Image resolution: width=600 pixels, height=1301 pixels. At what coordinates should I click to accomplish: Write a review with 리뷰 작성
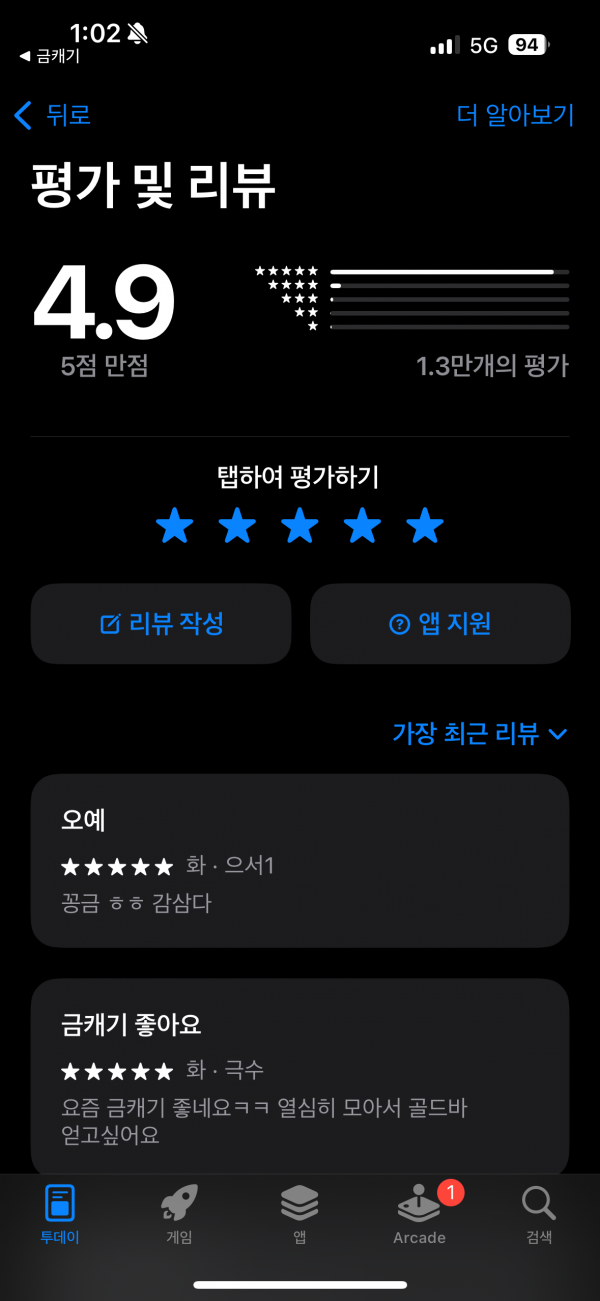161,624
